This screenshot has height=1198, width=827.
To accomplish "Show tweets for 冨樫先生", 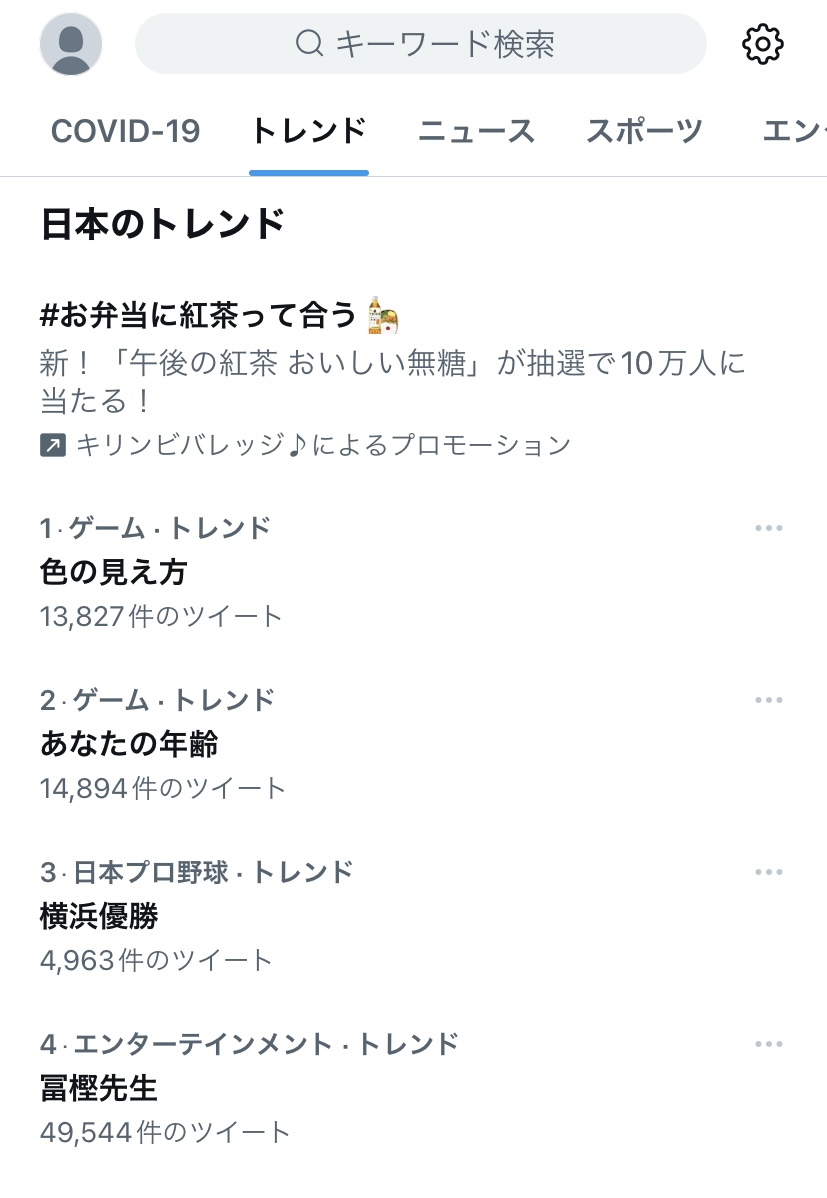I will click(x=99, y=1088).
